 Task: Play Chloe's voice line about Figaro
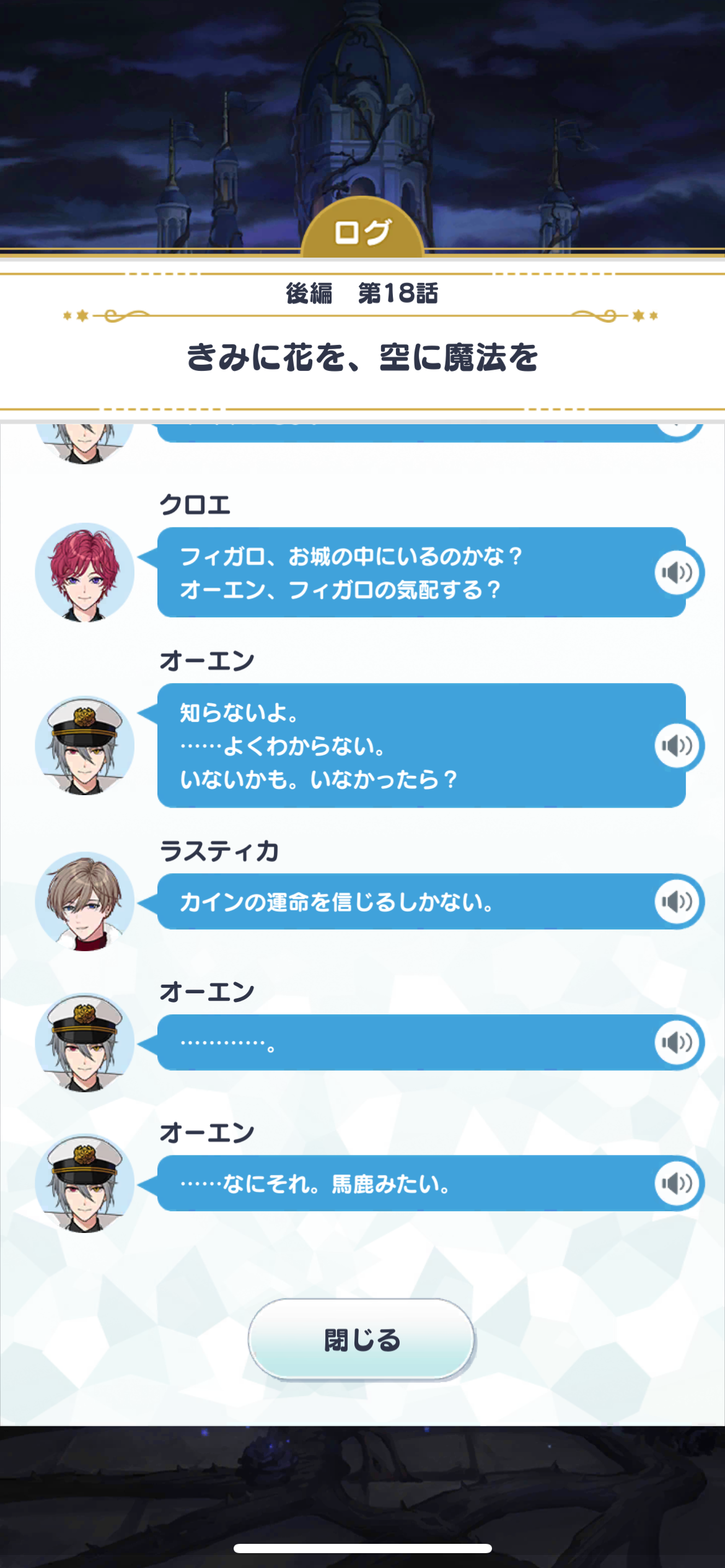coord(677,572)
